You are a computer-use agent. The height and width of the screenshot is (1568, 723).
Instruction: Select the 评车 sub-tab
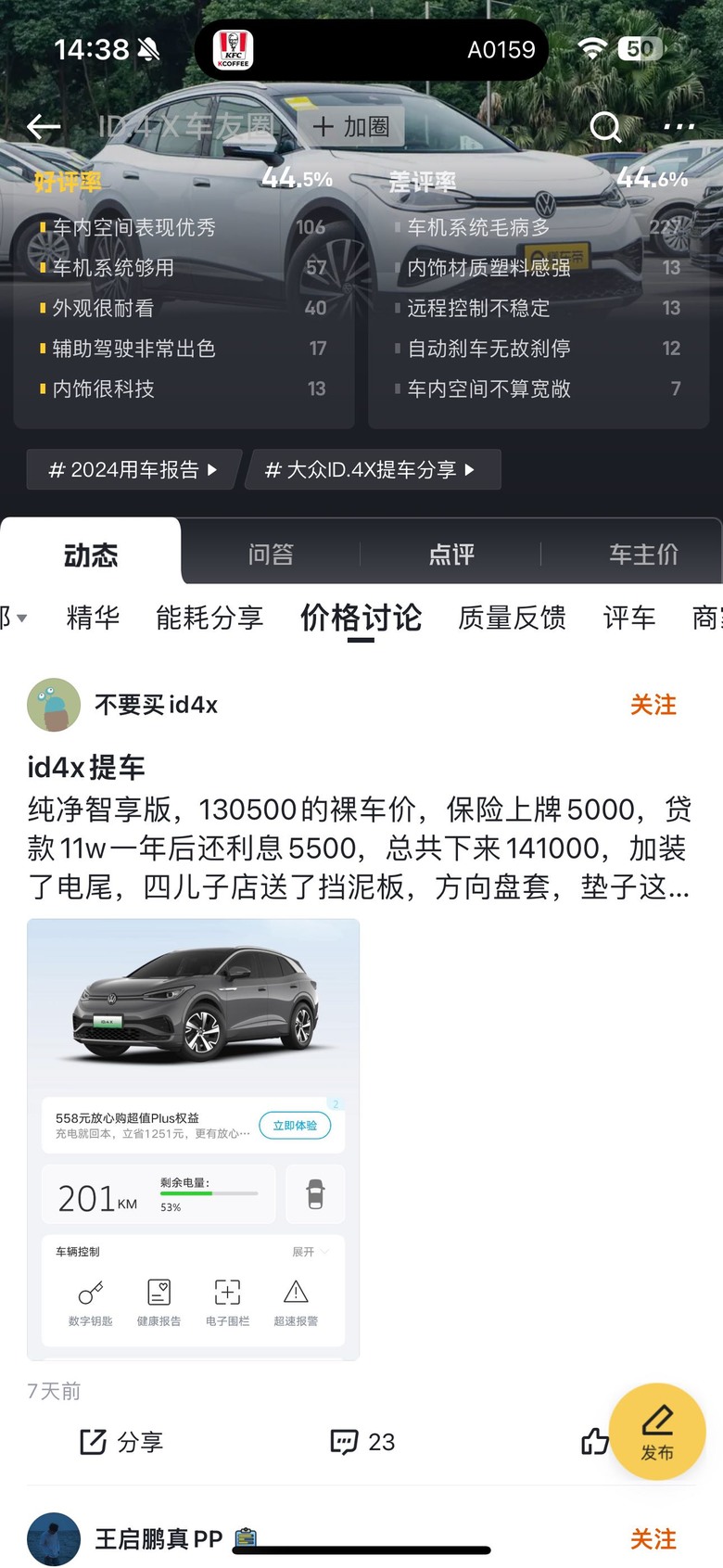[x=629, y=618]
